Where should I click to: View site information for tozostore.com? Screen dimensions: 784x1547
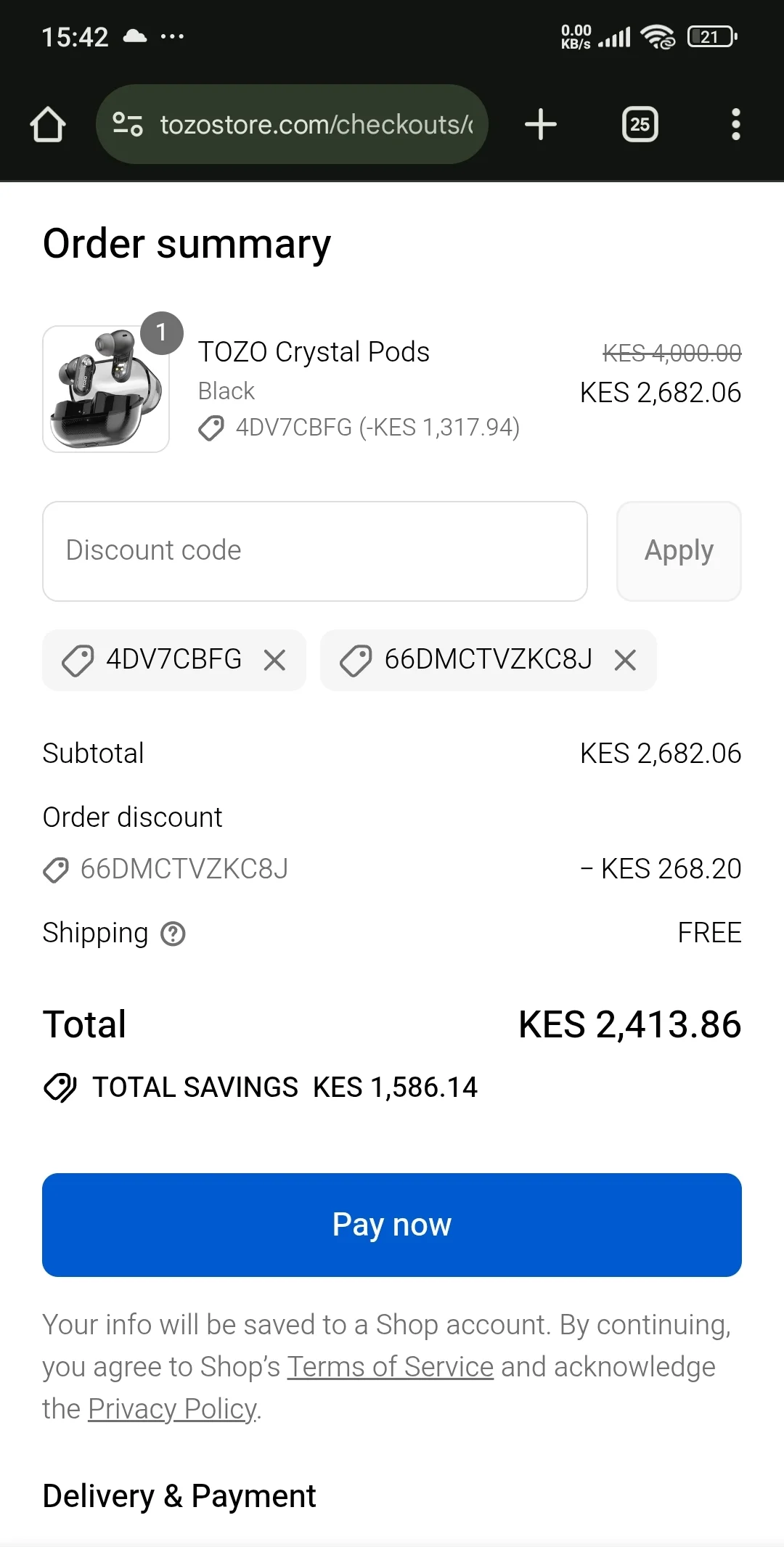(128, 124)
